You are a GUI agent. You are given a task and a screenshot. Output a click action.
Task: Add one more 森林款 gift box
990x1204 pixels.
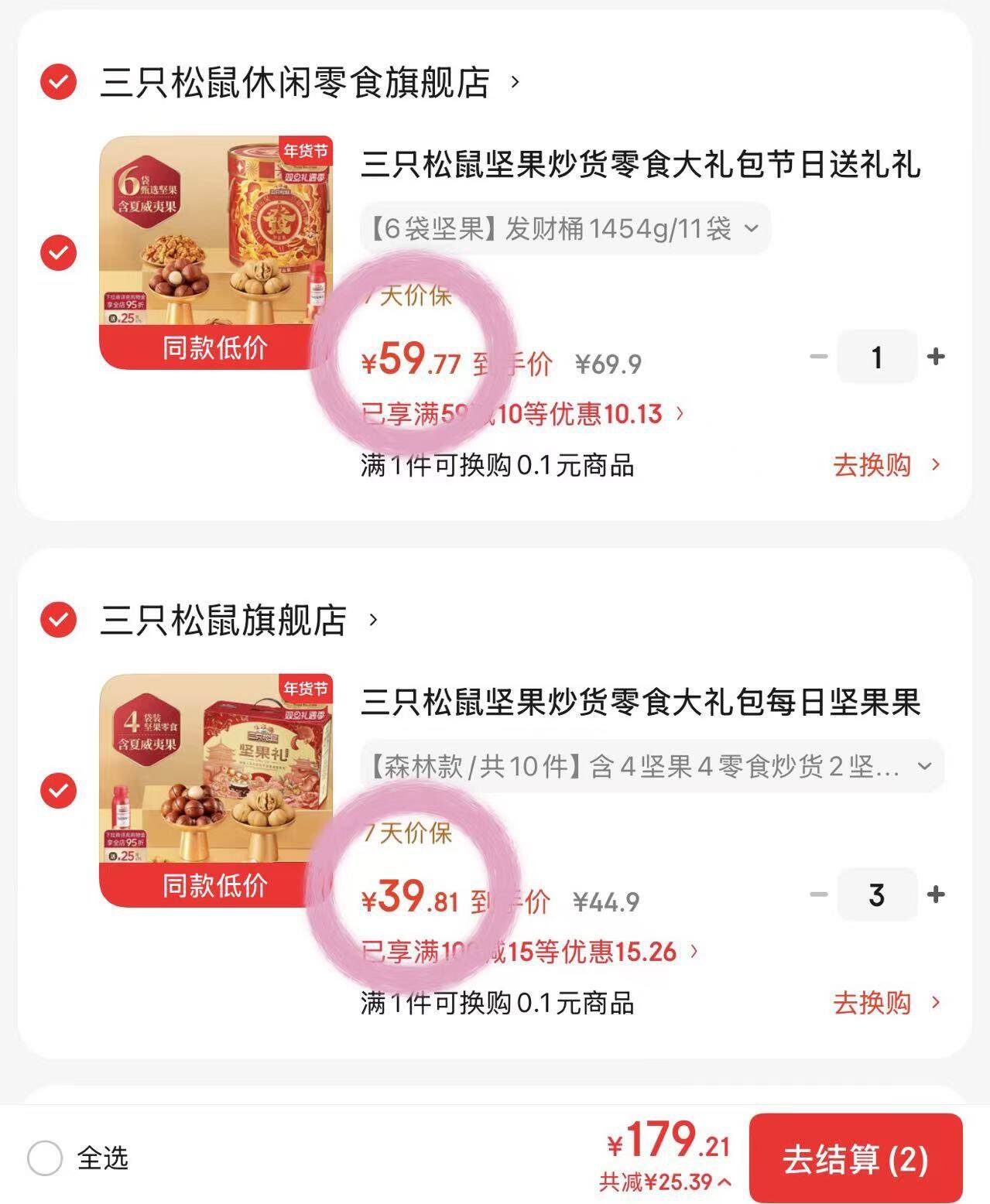[936, 894]
